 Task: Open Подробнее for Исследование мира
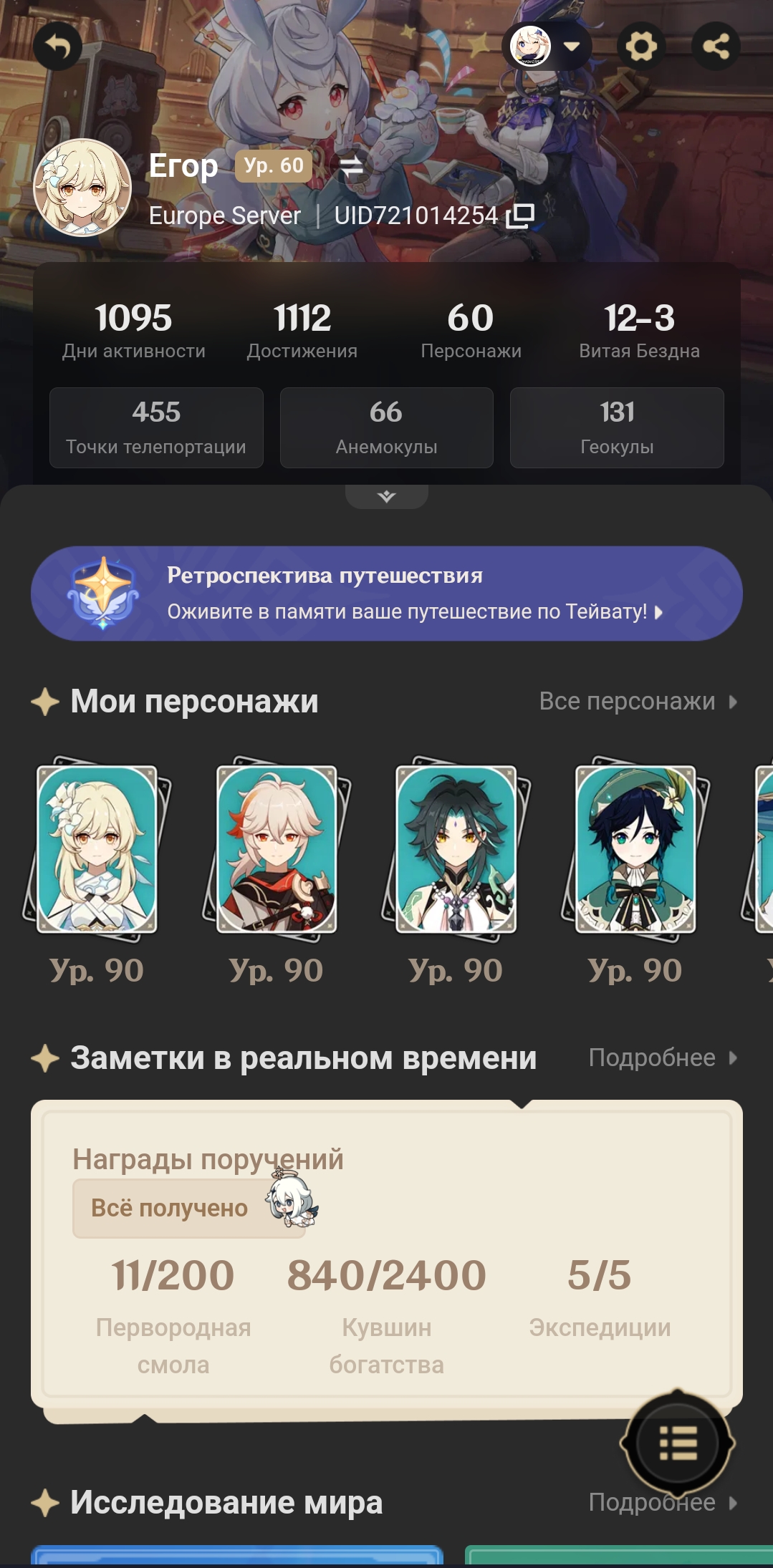coord(662,1504)
